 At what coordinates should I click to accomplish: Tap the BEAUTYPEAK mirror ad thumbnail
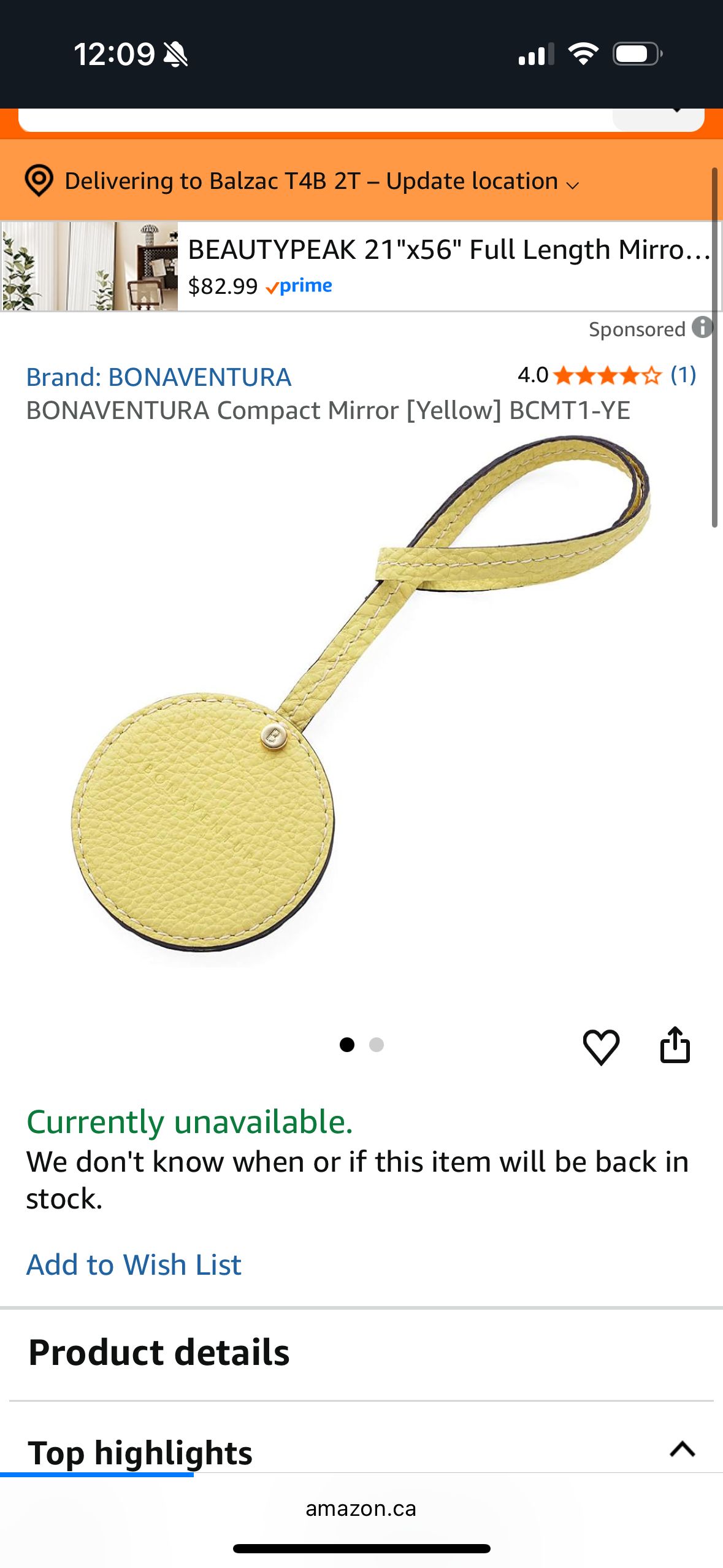click(x=90, y=266)
